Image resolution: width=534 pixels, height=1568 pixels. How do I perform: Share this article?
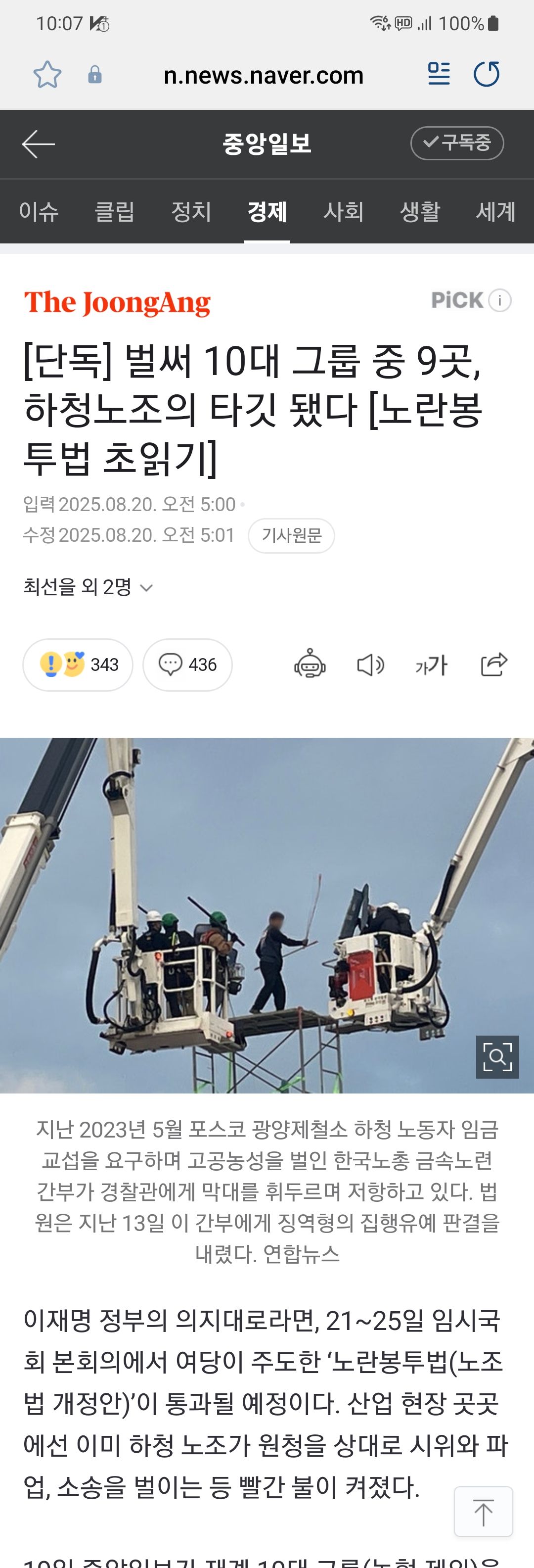click(494, 665)
